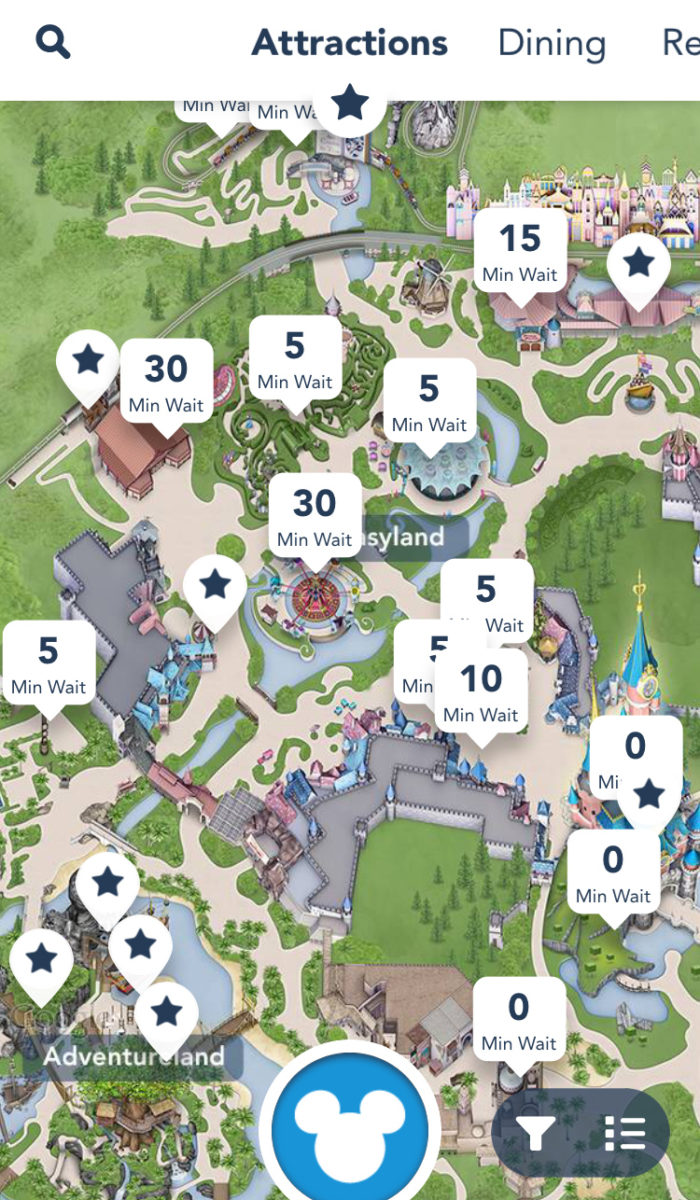Switch to list view icon
Viewport: 700px width, 1200px height.
625,1132
